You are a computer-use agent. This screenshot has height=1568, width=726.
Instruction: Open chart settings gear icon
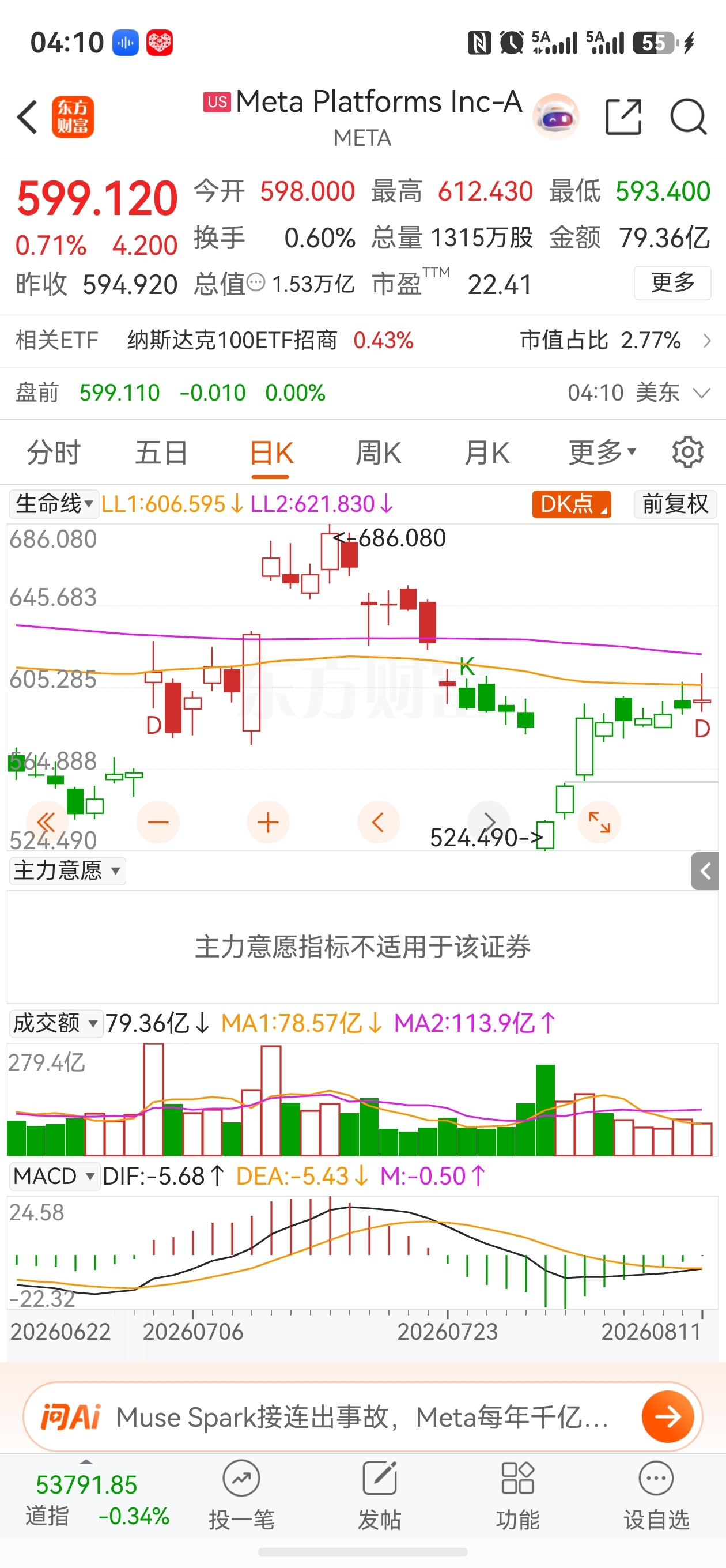pos(687,451)
